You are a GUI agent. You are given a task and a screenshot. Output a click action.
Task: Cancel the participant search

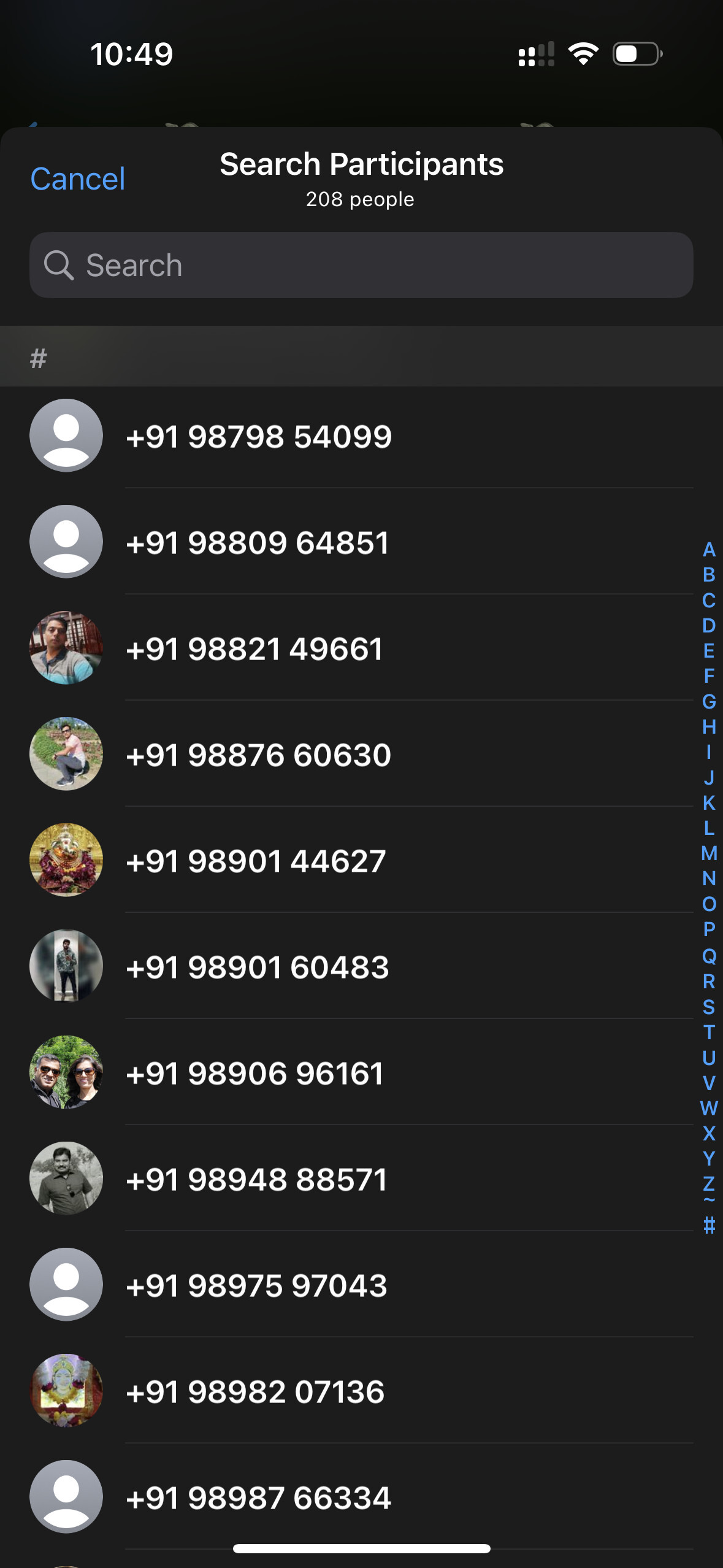(x=78, y=179)
